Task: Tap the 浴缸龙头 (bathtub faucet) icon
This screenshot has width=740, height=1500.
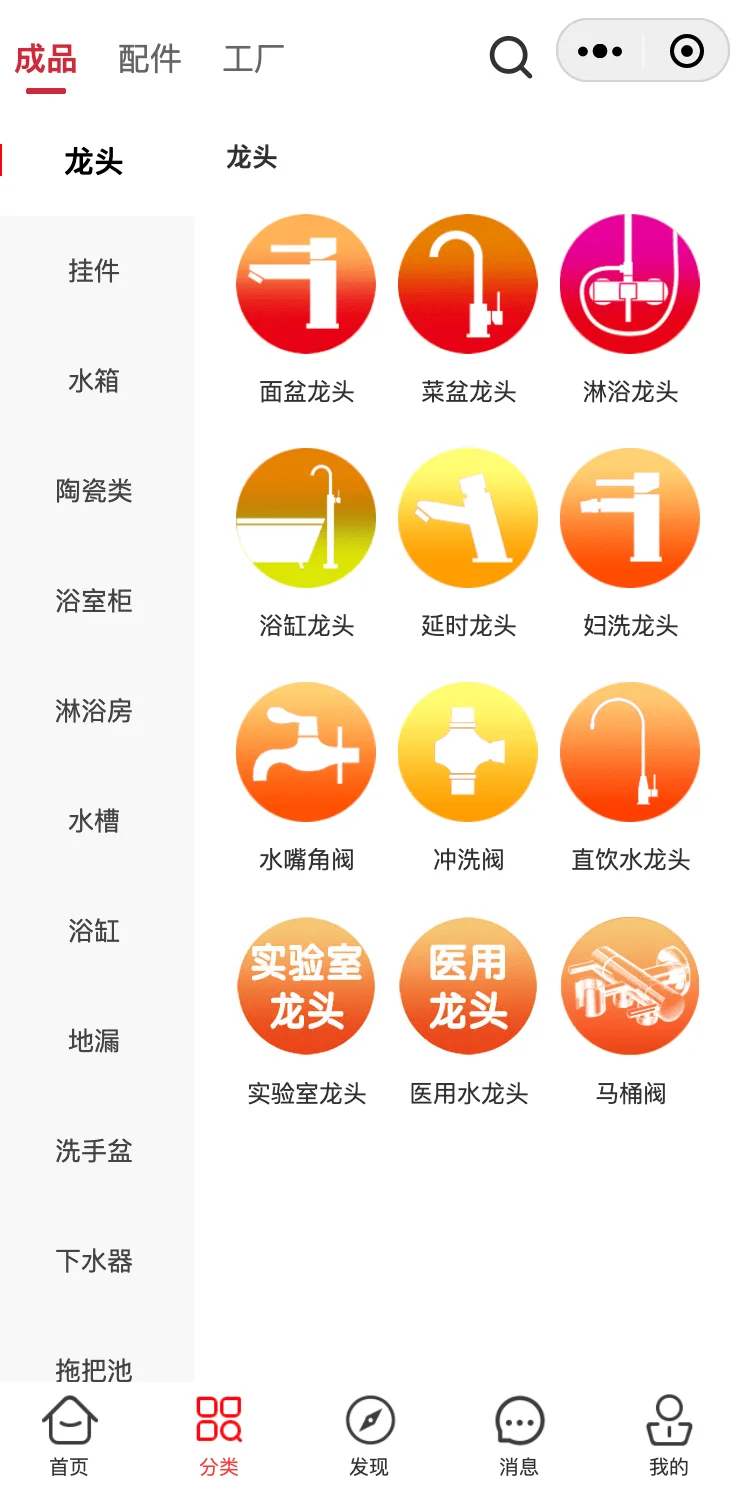Action: (306, 517)
